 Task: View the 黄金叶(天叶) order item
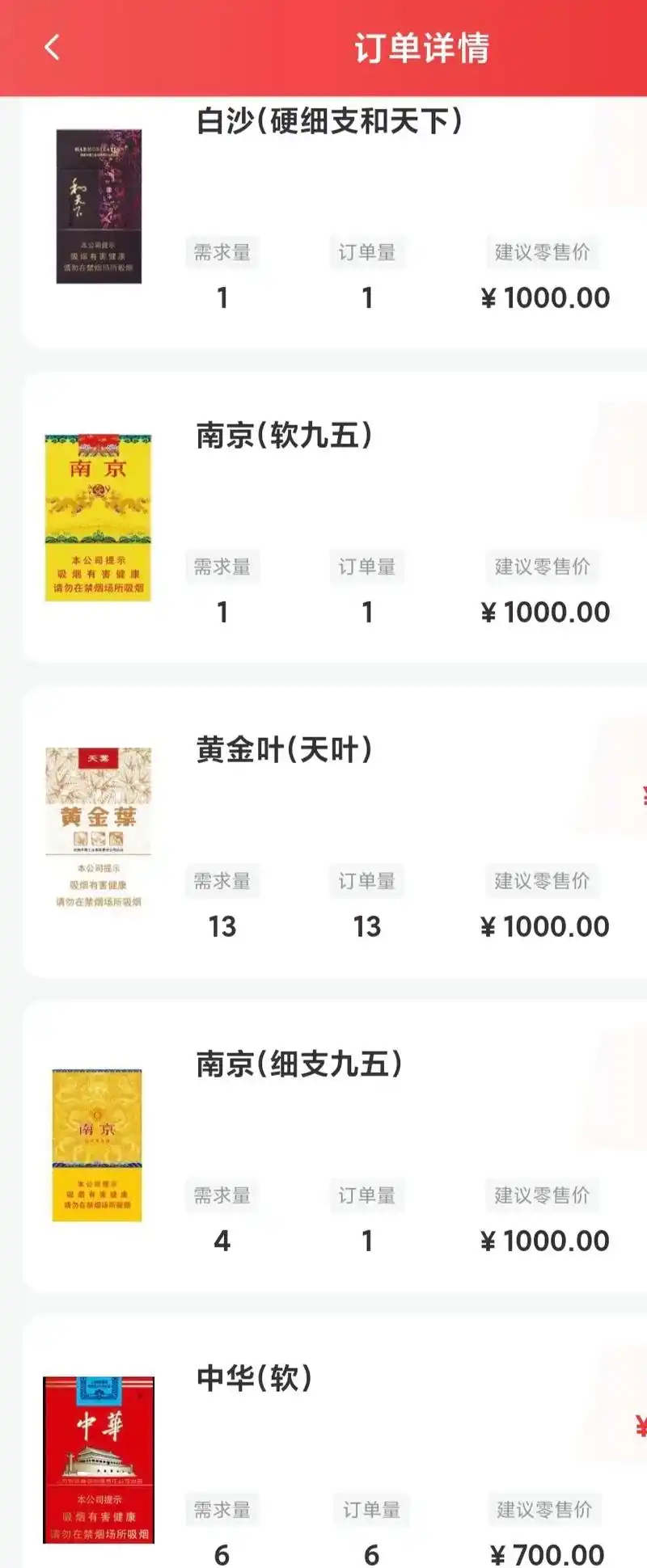pyautogui.click(x=284, y=751)
